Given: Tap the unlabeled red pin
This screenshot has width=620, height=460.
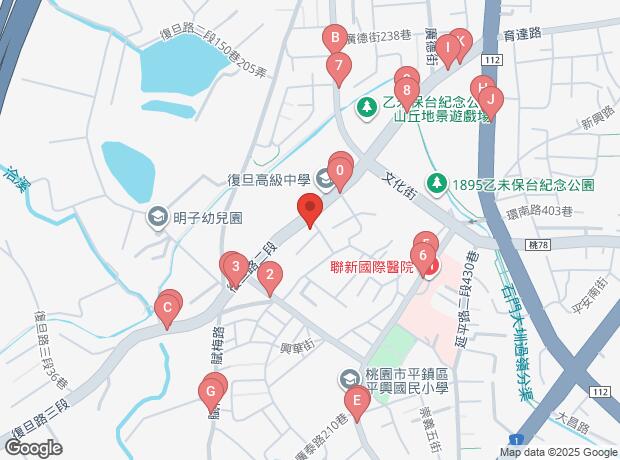Looking at the screenshot, I should [310, 211].
